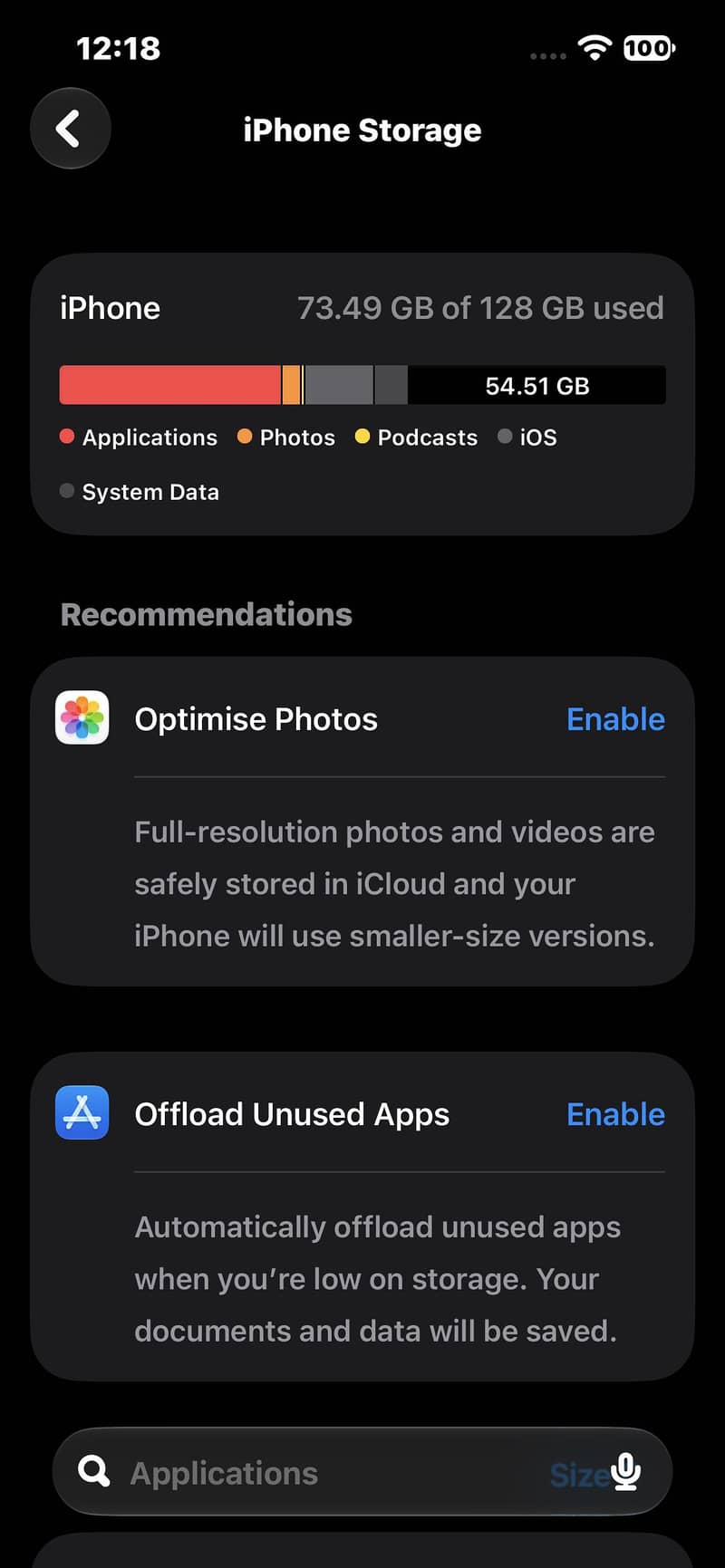Enable Optimise Photos recommendation
This screenshot has width=725, height=1568.
[615, 719]
